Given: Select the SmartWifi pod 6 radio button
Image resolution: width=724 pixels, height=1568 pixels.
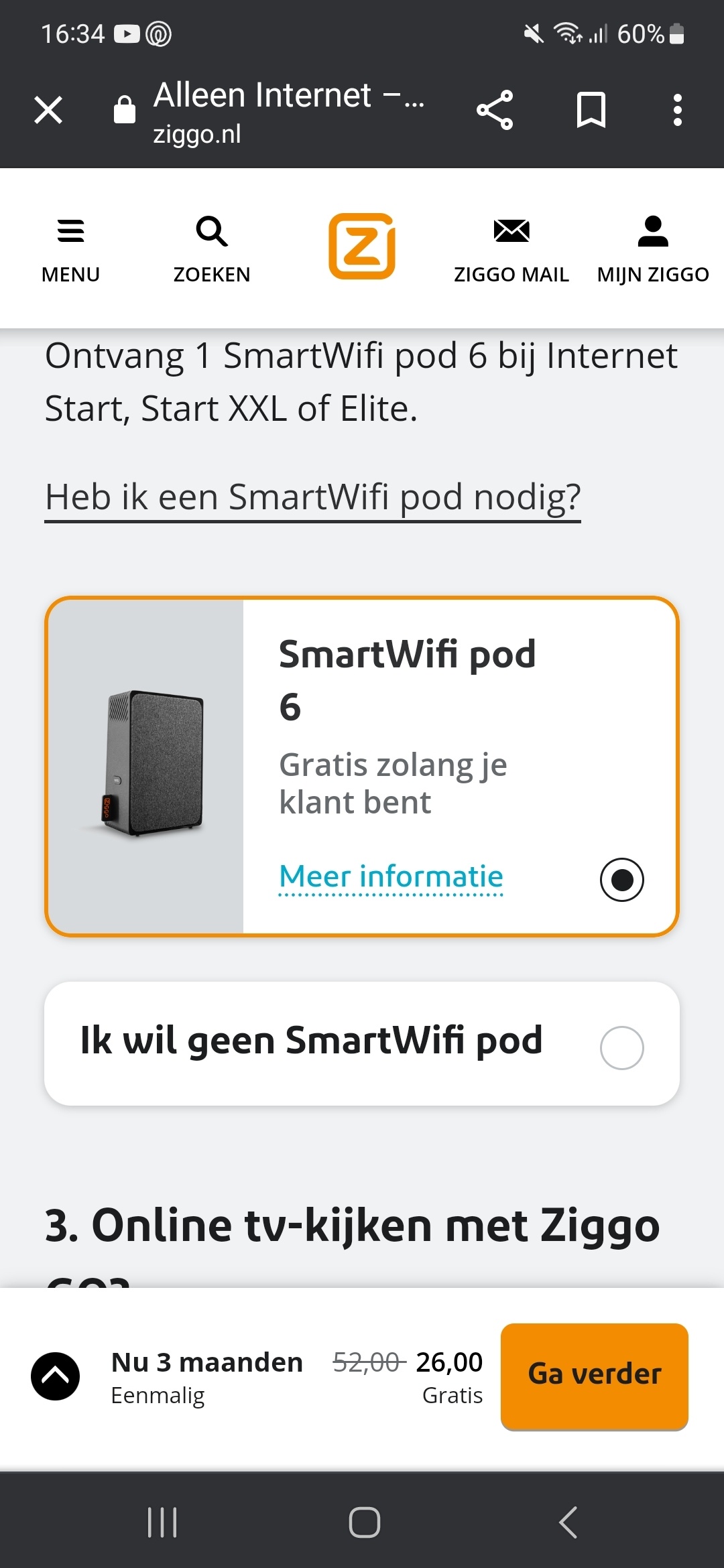Looking at the screenshot, I should click(620, 879).
